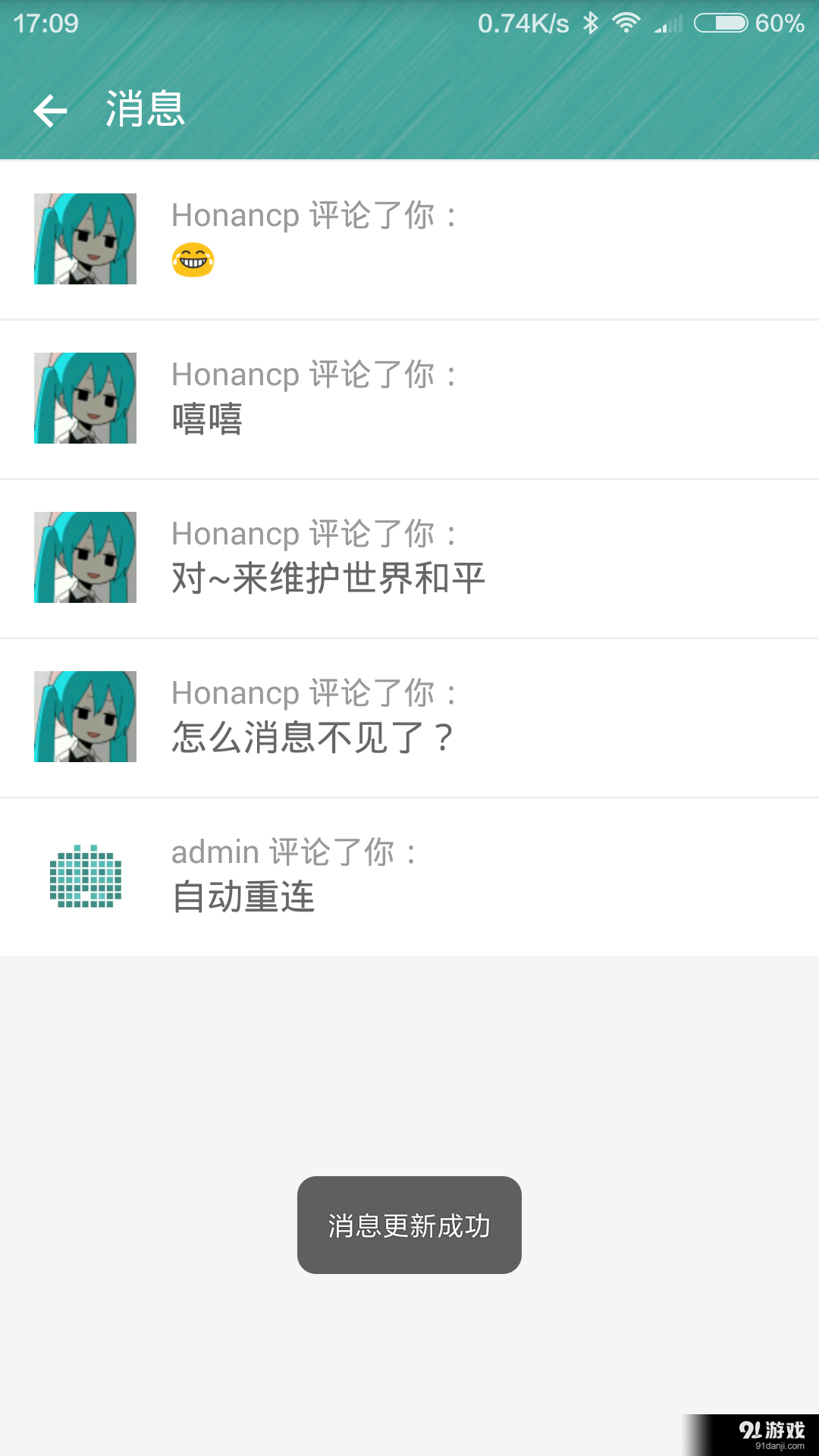Viewport: 819px width, 1456px height.
Task: Open Honancp's comment 嘻嘻
Action: pos(409,399)
